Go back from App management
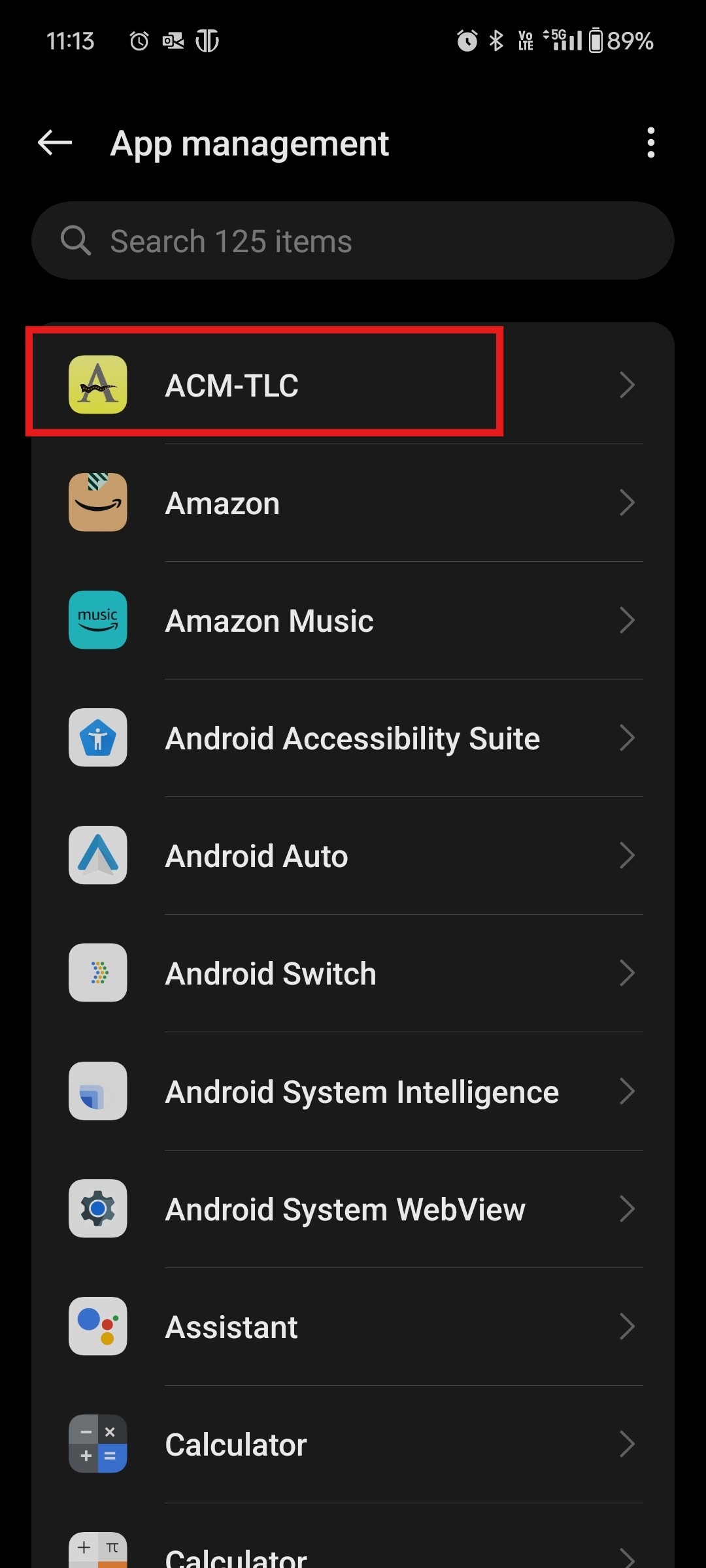This screenshot has height=1568, width=706. pos(55,142)
